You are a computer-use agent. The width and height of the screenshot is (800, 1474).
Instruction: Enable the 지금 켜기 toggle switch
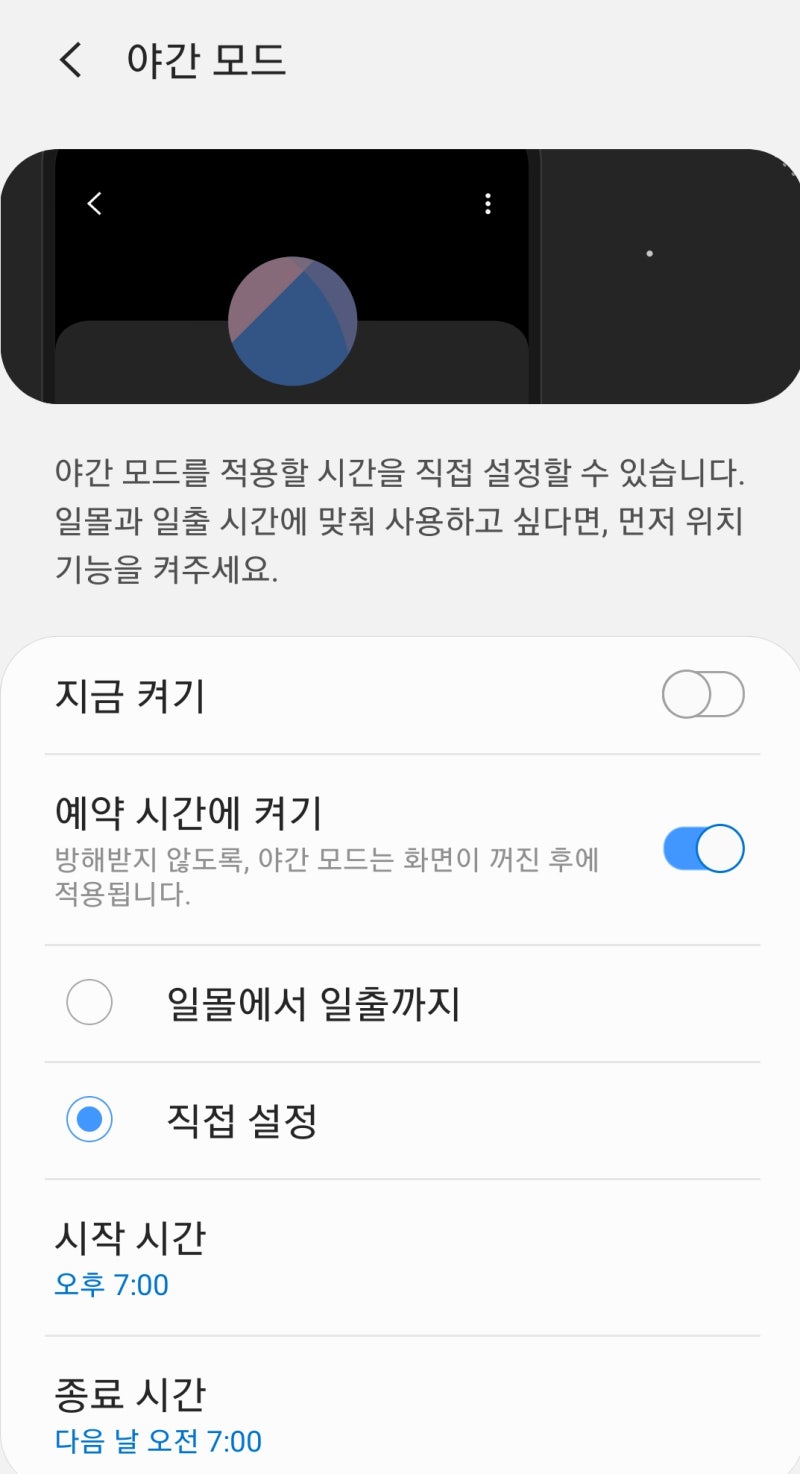pyautogui.click(x=701, y=694)
